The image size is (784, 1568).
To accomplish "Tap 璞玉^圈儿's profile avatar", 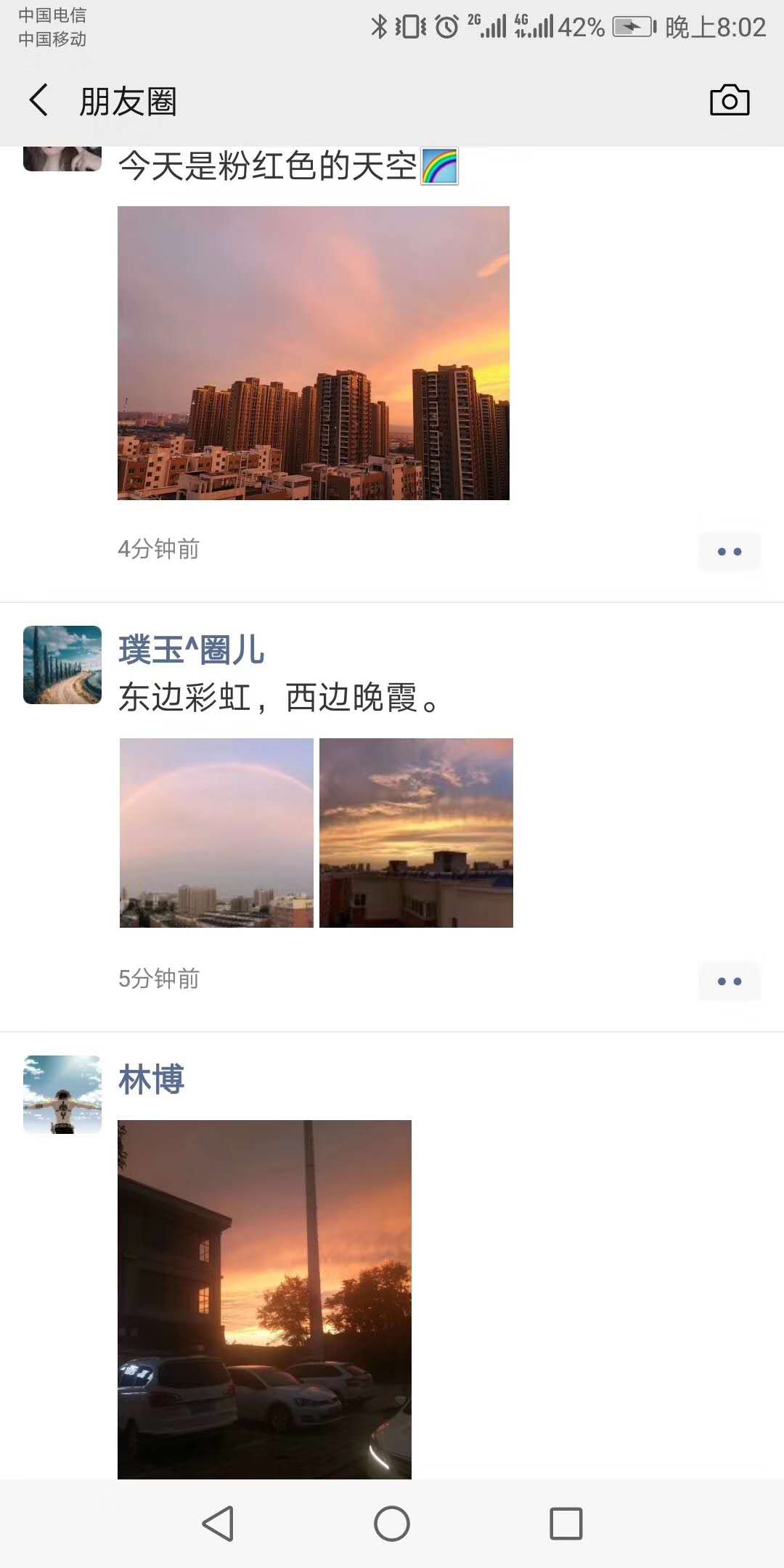I will click(62, 666).
